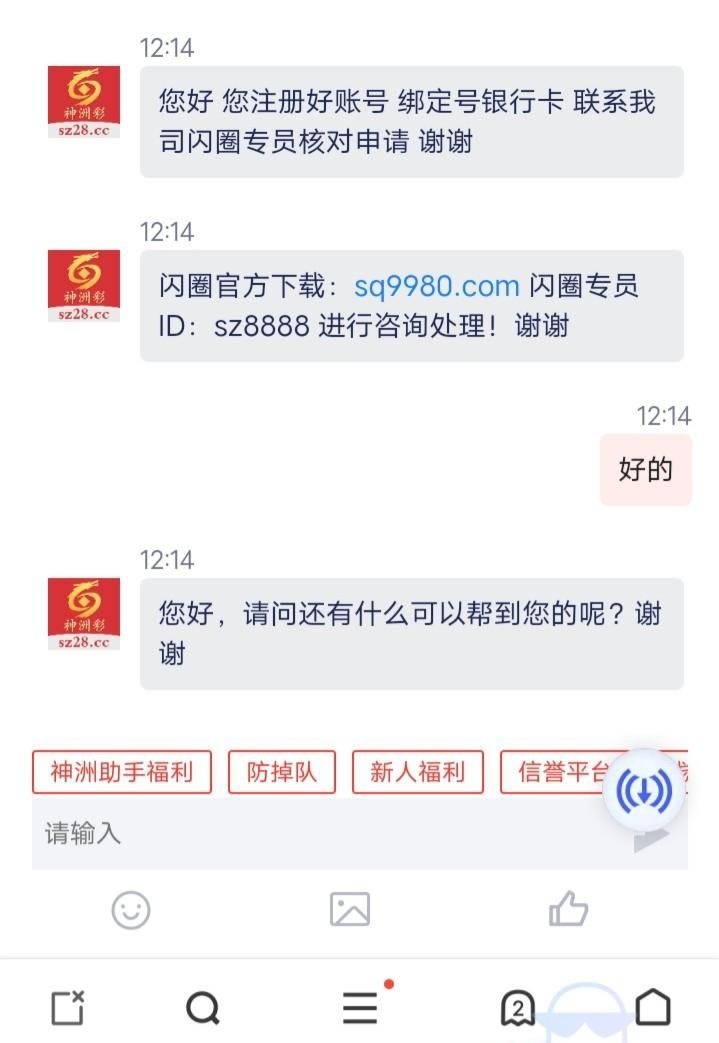The image size is (719, 1043).
Task: Open the browser menu with three lines
Action: (360, 1008)
